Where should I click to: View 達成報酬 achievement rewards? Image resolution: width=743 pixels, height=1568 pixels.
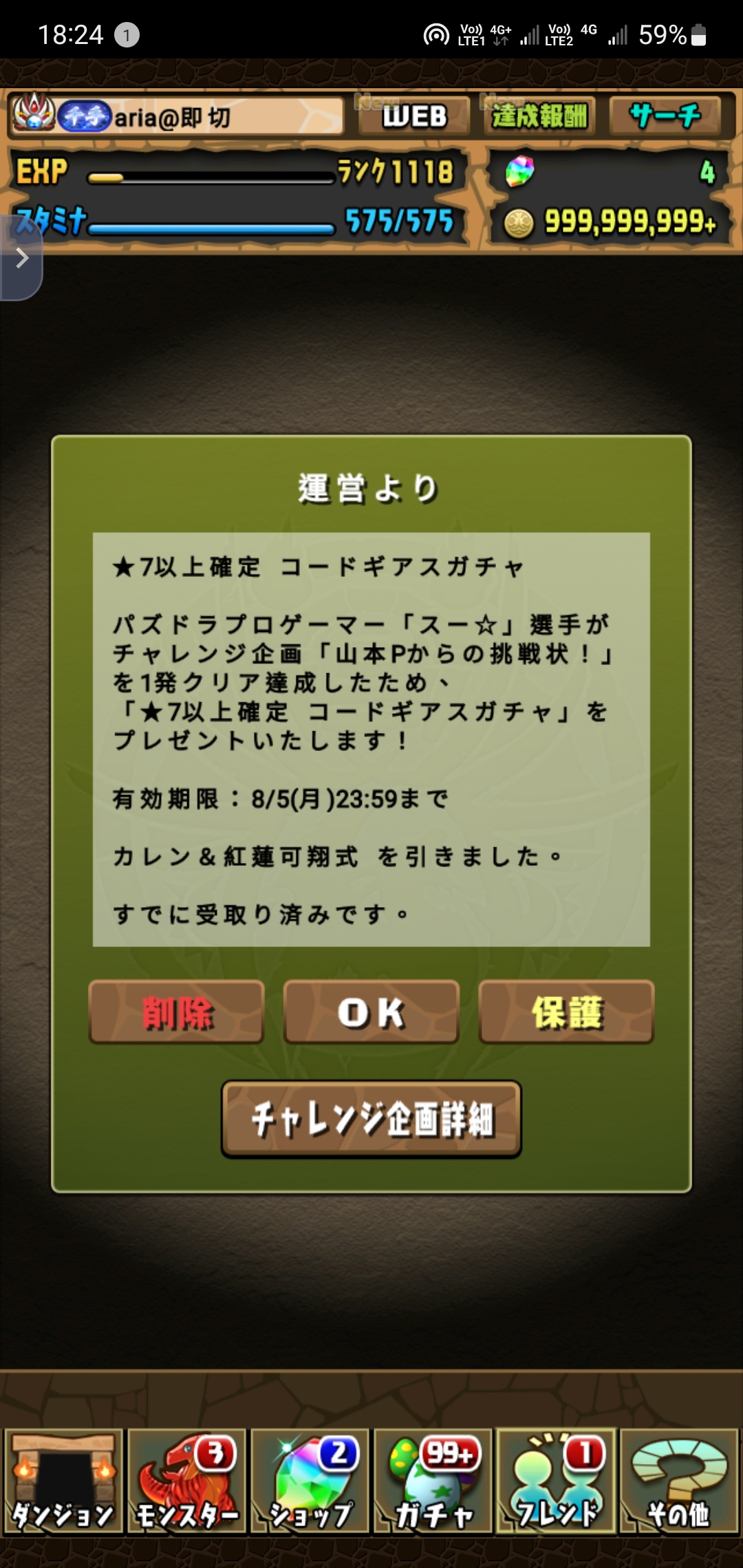(539, 116)
